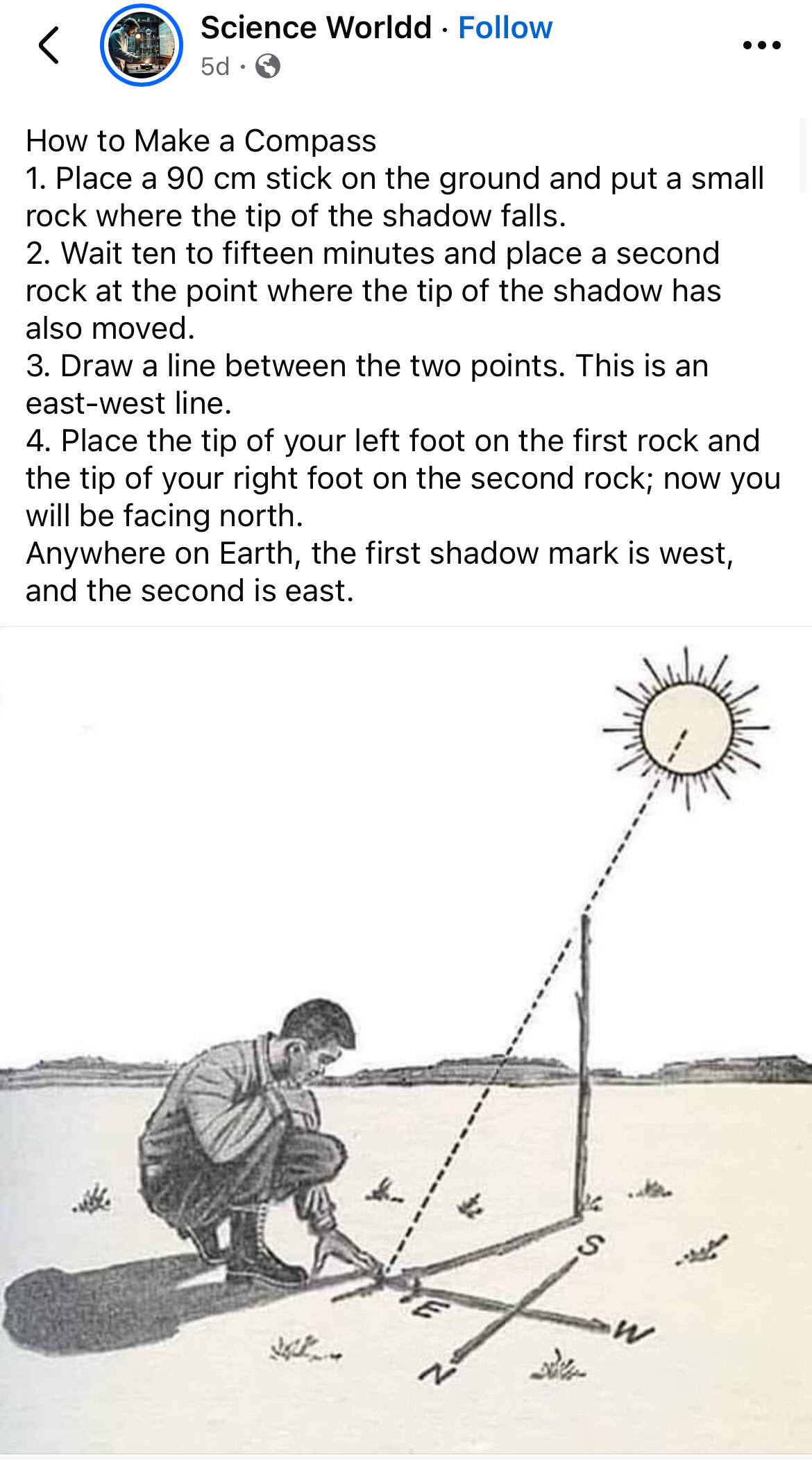Open the compass illustration photo
Viewport: 812px width, 1462px height.
point(406,1040)
